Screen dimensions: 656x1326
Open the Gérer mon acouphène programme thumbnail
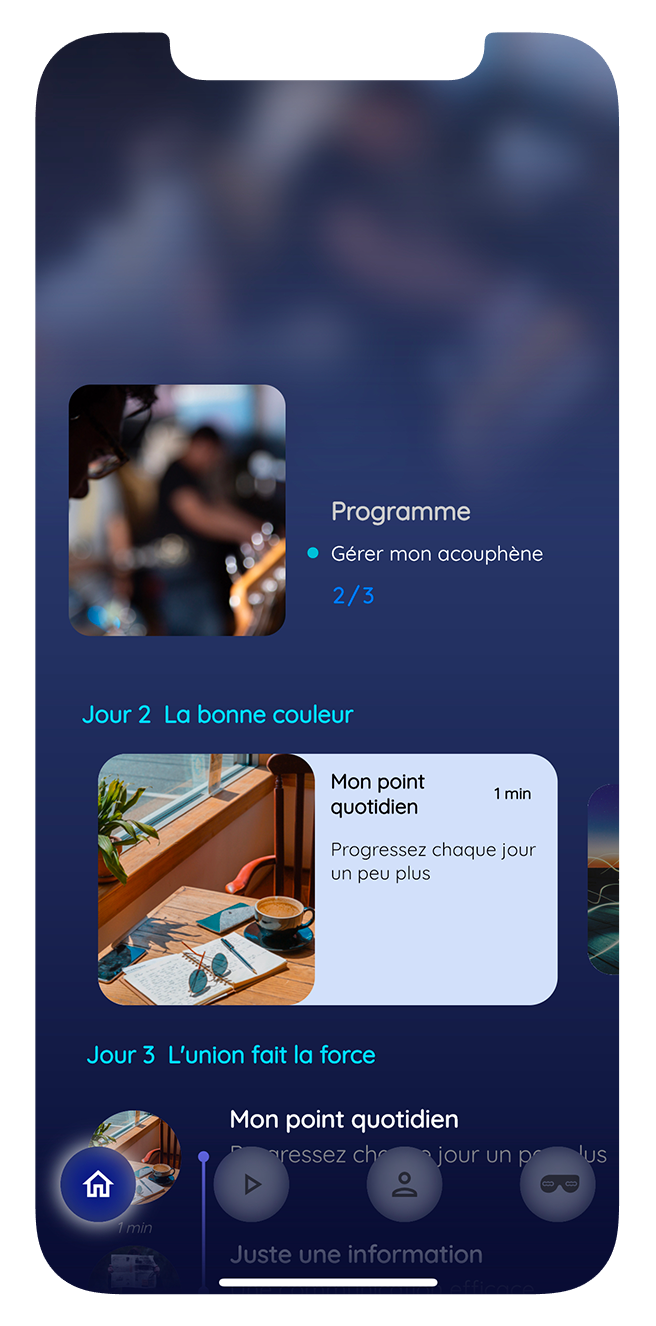pyautogui.click(x=177, y=510)
